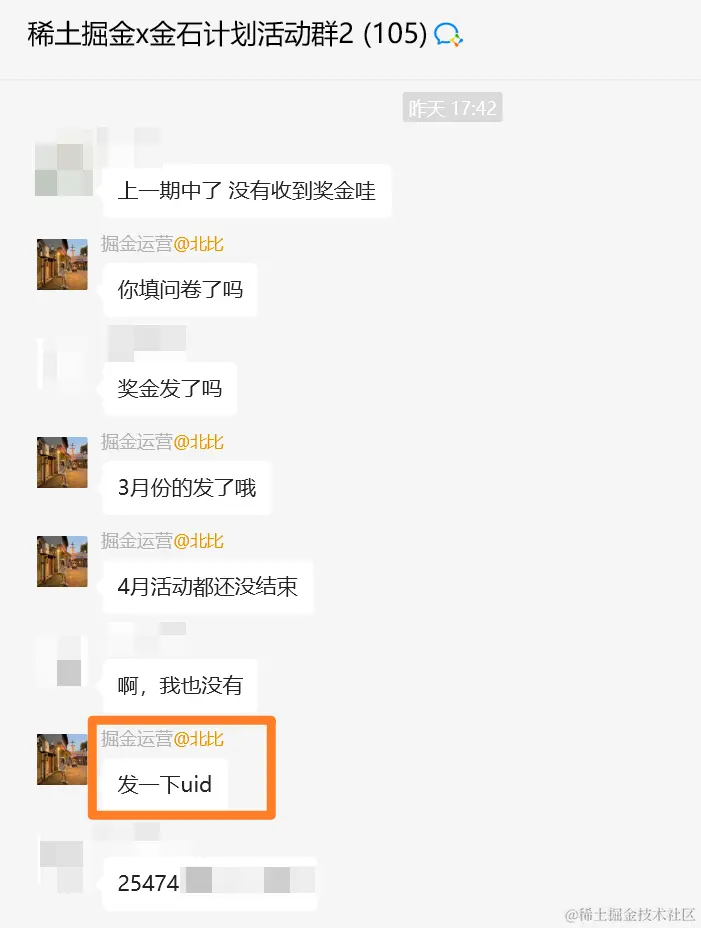Tap the group icon next to the chat title
The width and height of the screenshot is (701, 928).
click(449, 36)
